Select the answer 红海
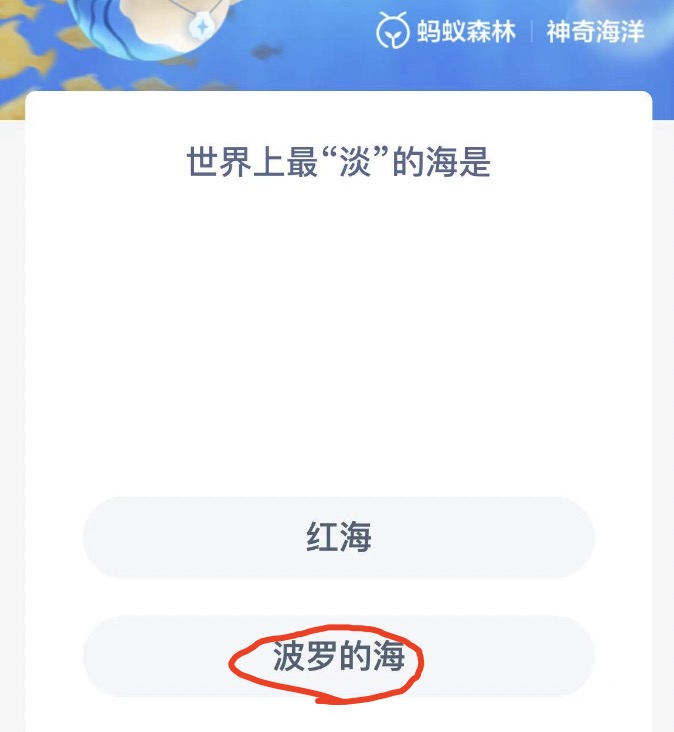Screen dimensions: 674x732 point(338,538)
